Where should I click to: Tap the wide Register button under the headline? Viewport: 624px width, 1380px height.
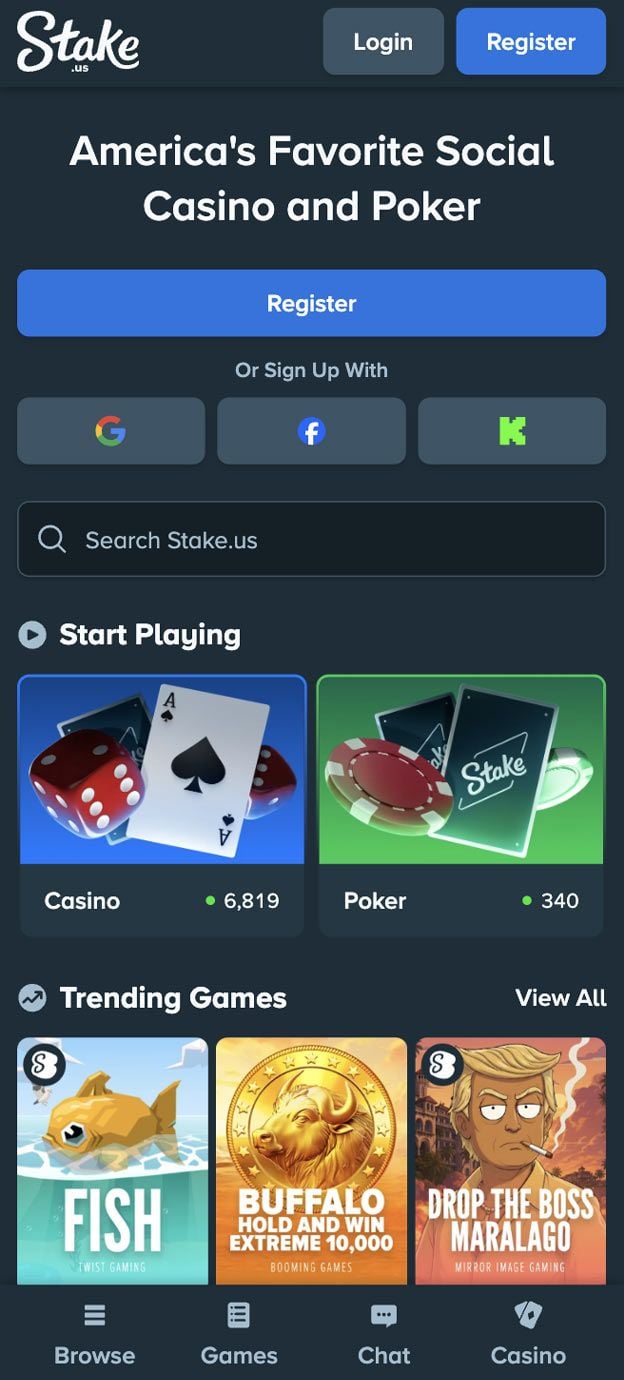pyautogui.click(x=311, y=303)
